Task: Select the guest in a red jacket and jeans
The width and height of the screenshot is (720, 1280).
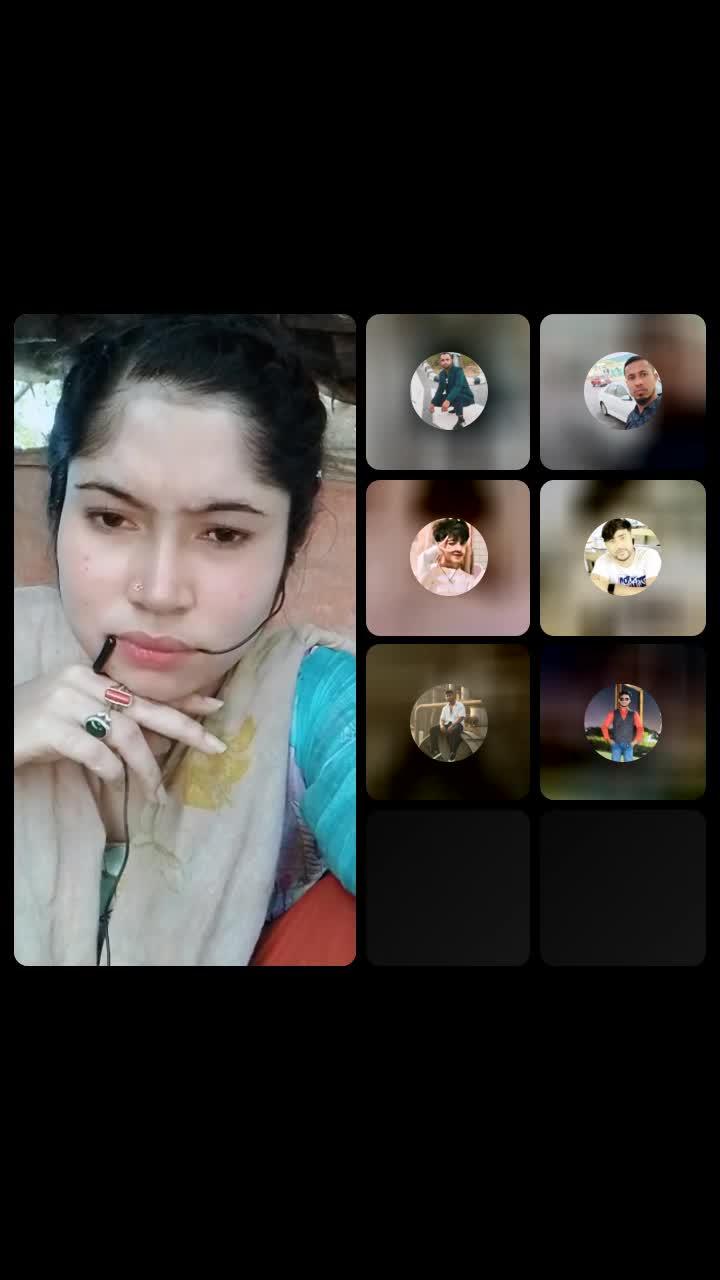Action: (622, 722)
